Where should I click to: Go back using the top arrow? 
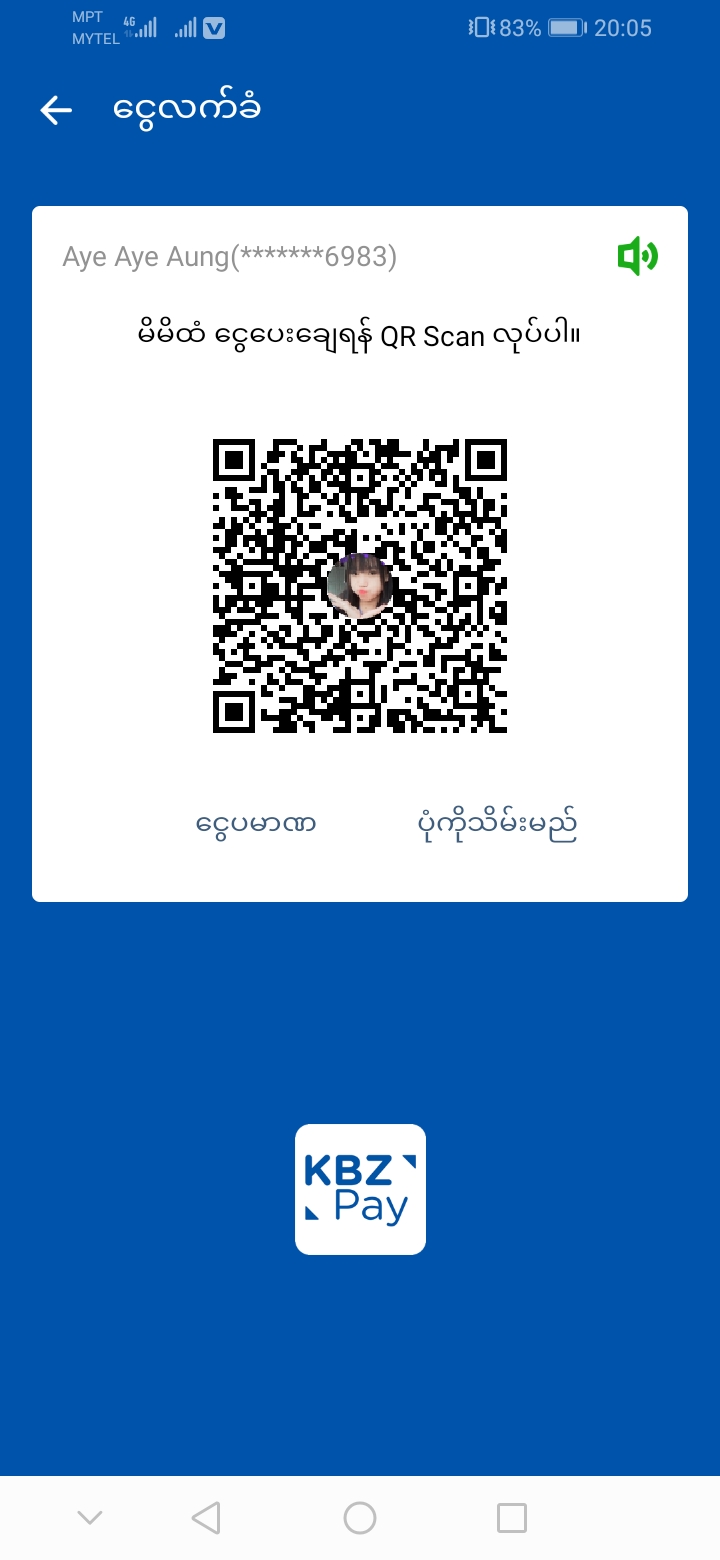tap(56, 110)
